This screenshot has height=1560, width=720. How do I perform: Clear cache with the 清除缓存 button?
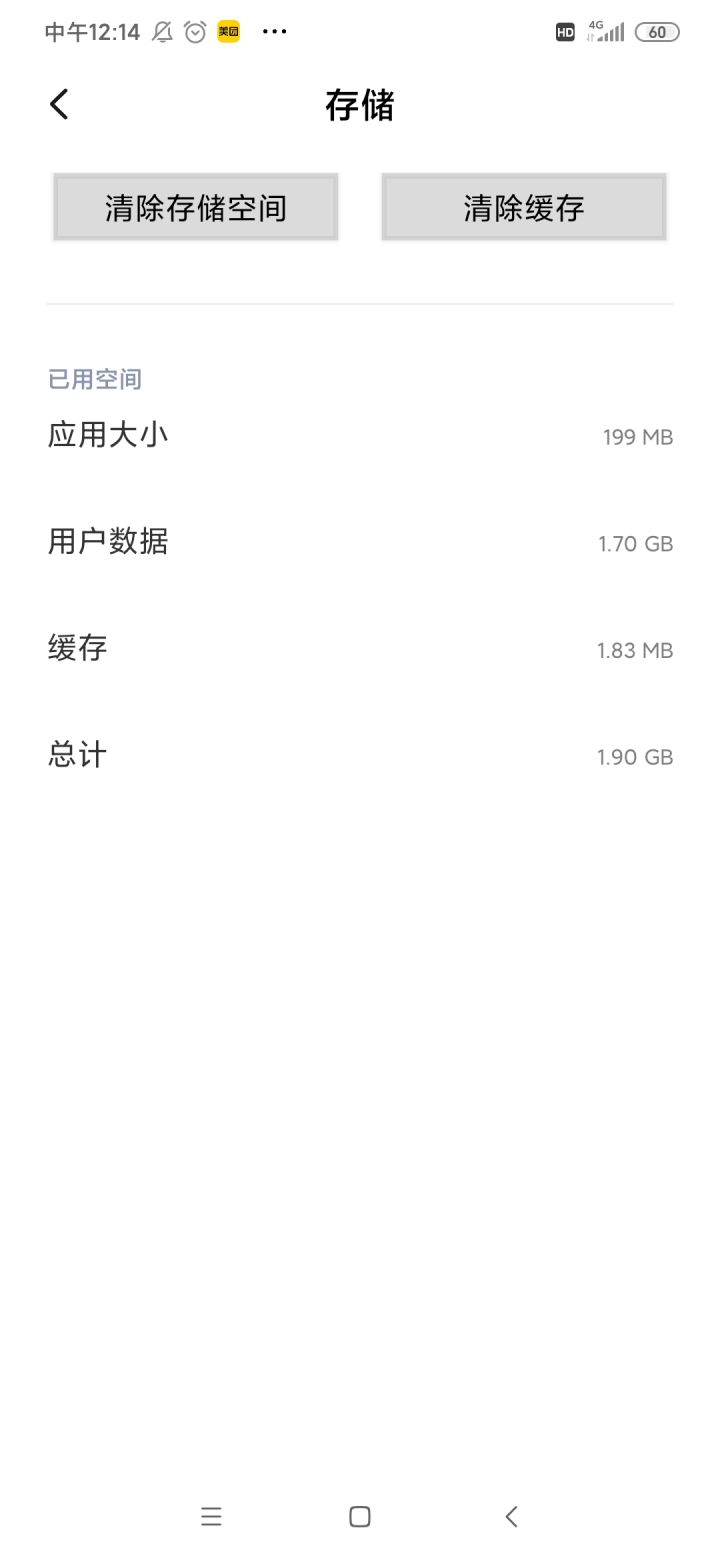point(523,207)
